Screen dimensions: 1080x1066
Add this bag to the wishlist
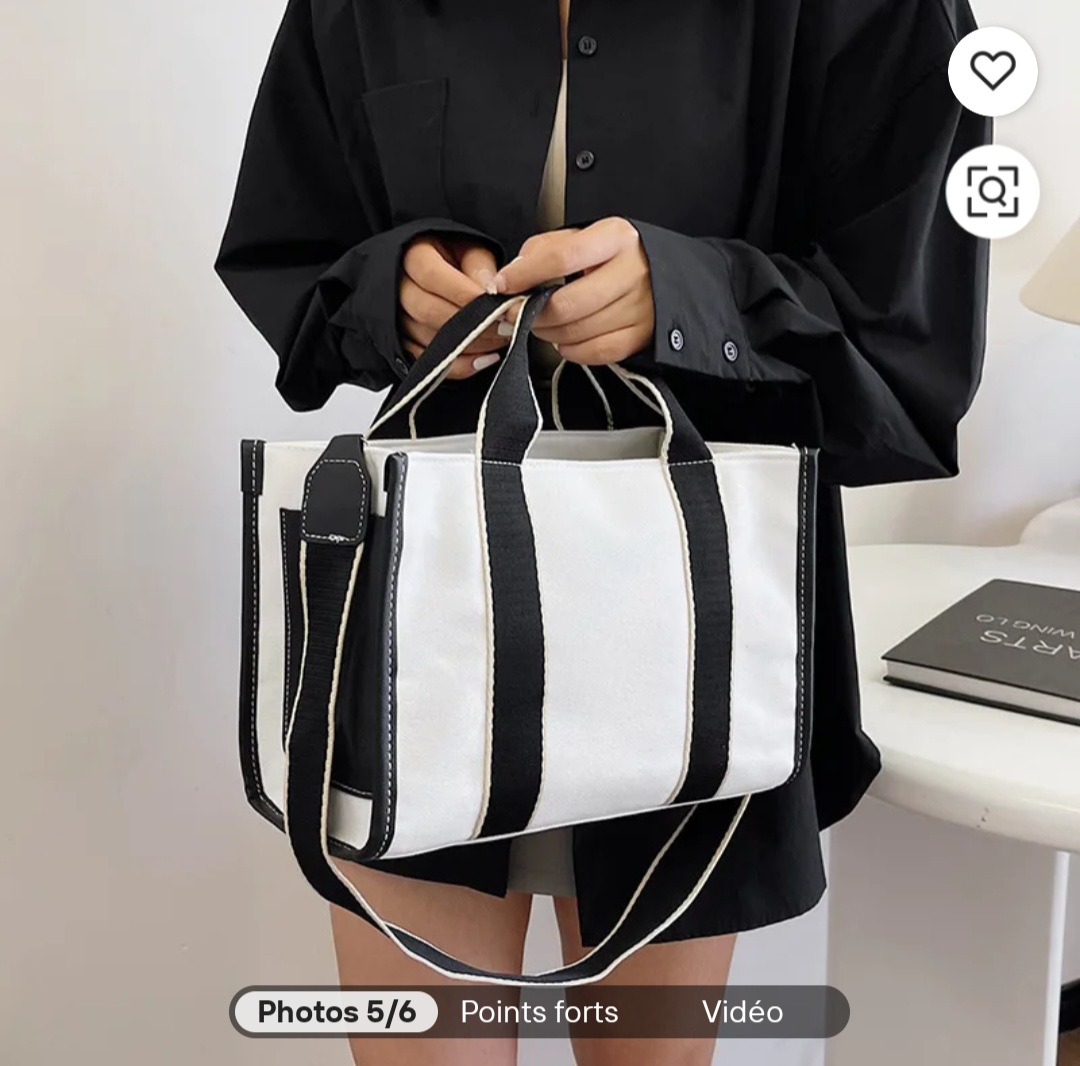tap(992, 71)
